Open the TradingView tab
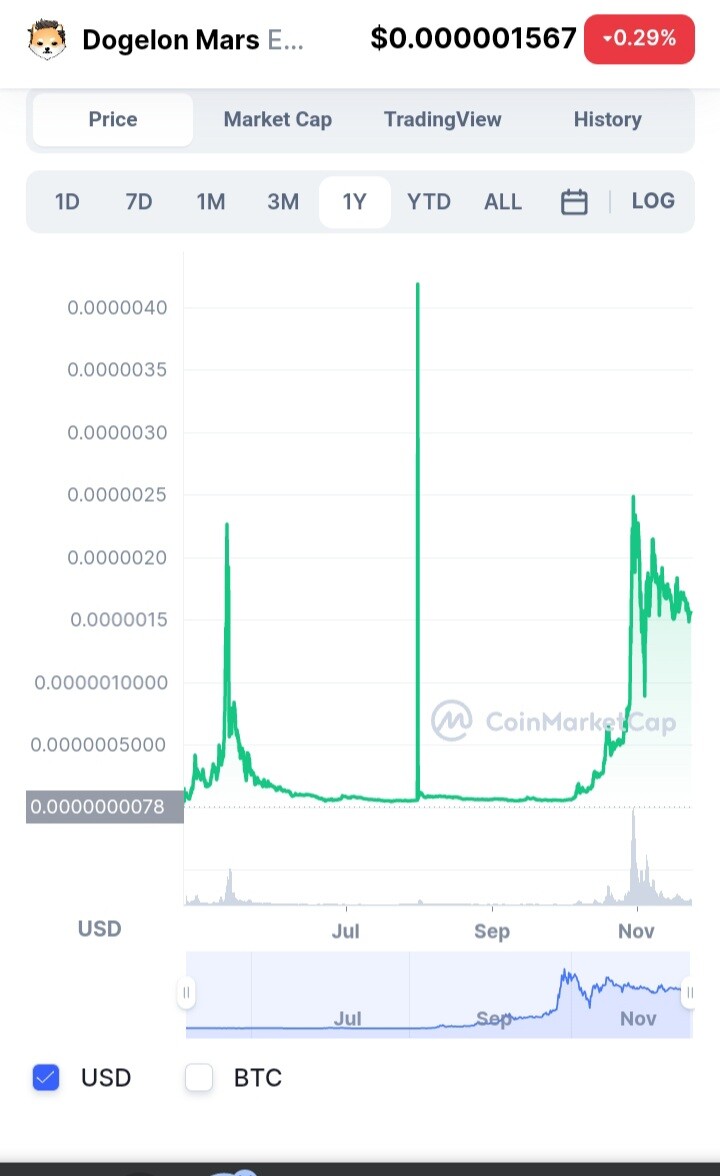This screenshot has width=720, height=1176. point(442,119)
